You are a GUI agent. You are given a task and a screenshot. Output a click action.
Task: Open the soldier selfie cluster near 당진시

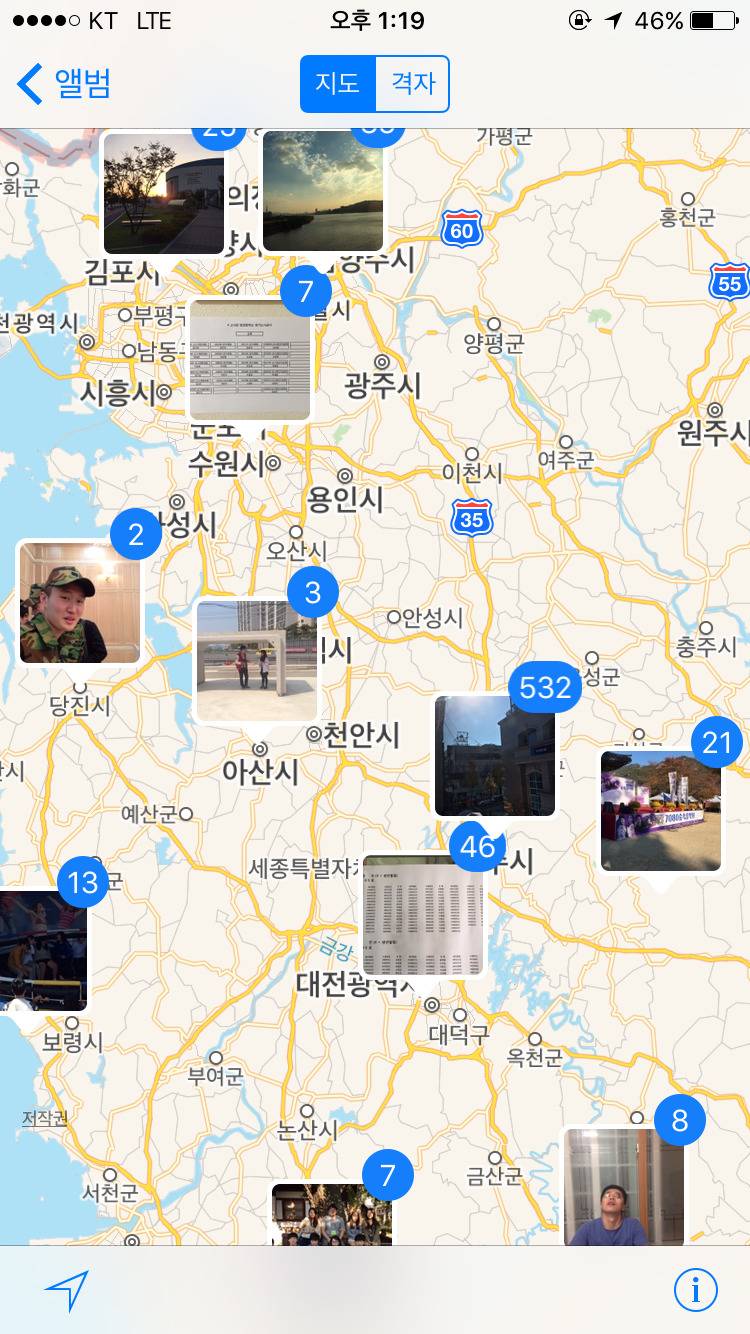80,603
